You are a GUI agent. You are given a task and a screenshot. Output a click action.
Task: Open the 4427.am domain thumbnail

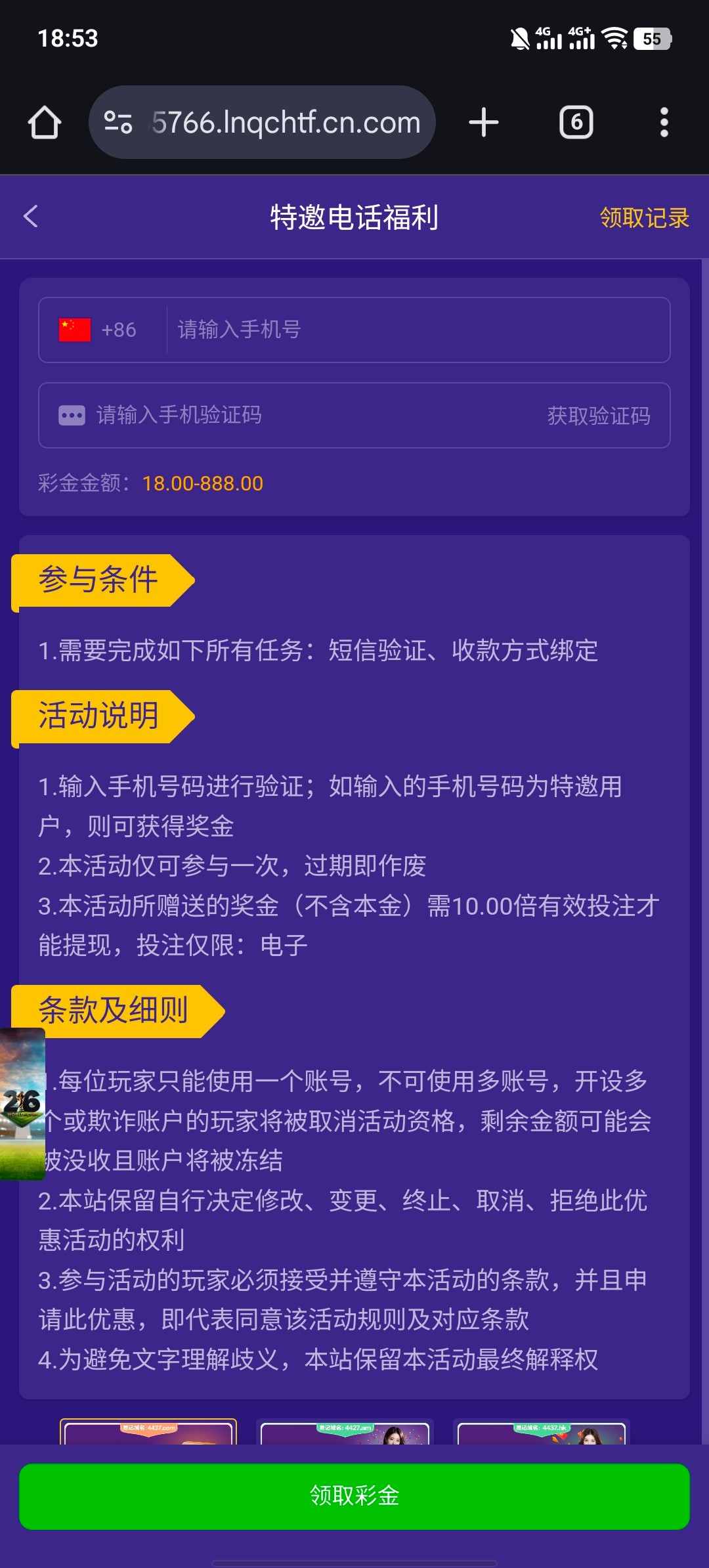tap(345, 1433)
